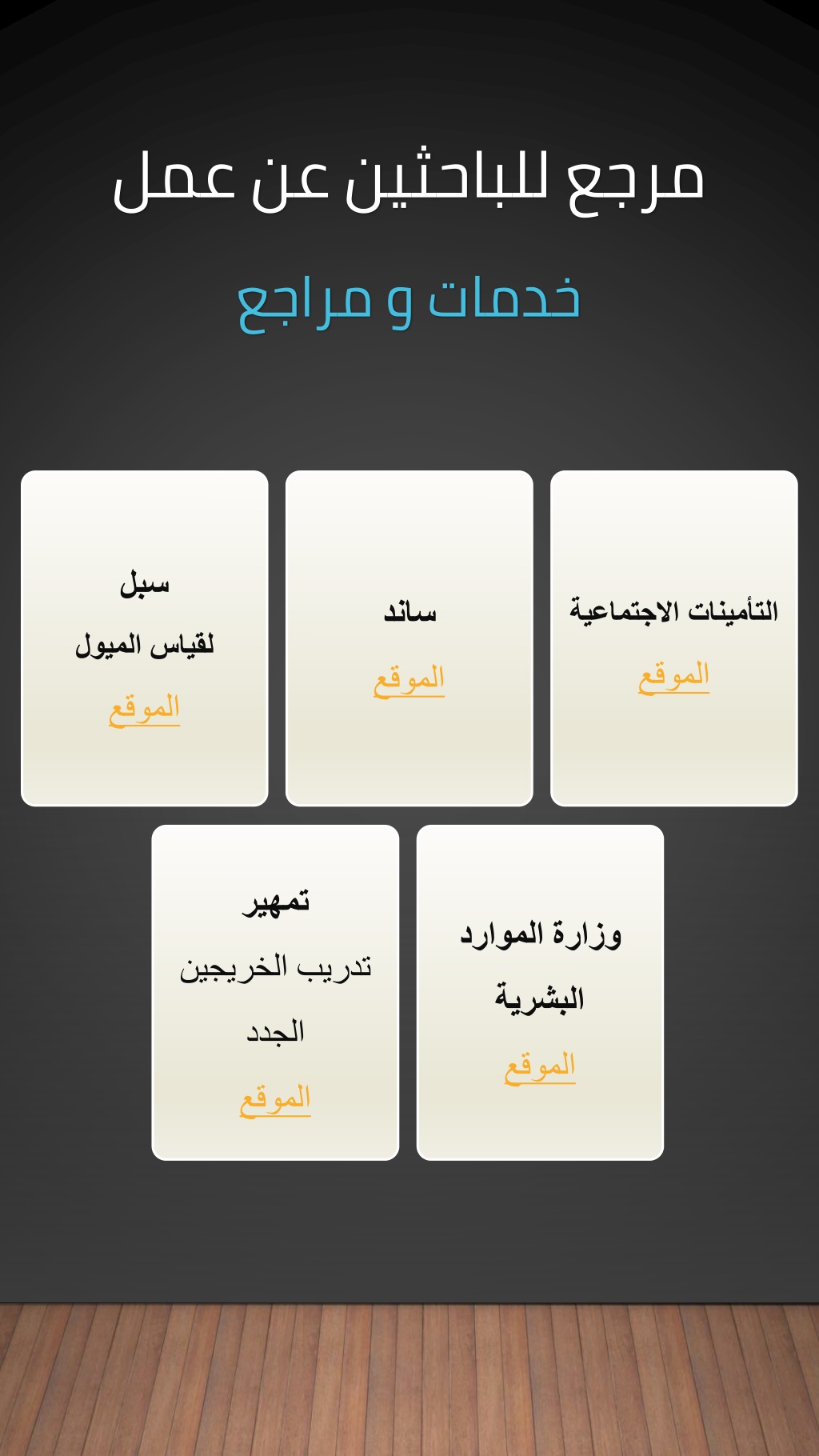
Task: Open the الموقع link for وزارة الموارد البشرية
Action: point(540,1066)
